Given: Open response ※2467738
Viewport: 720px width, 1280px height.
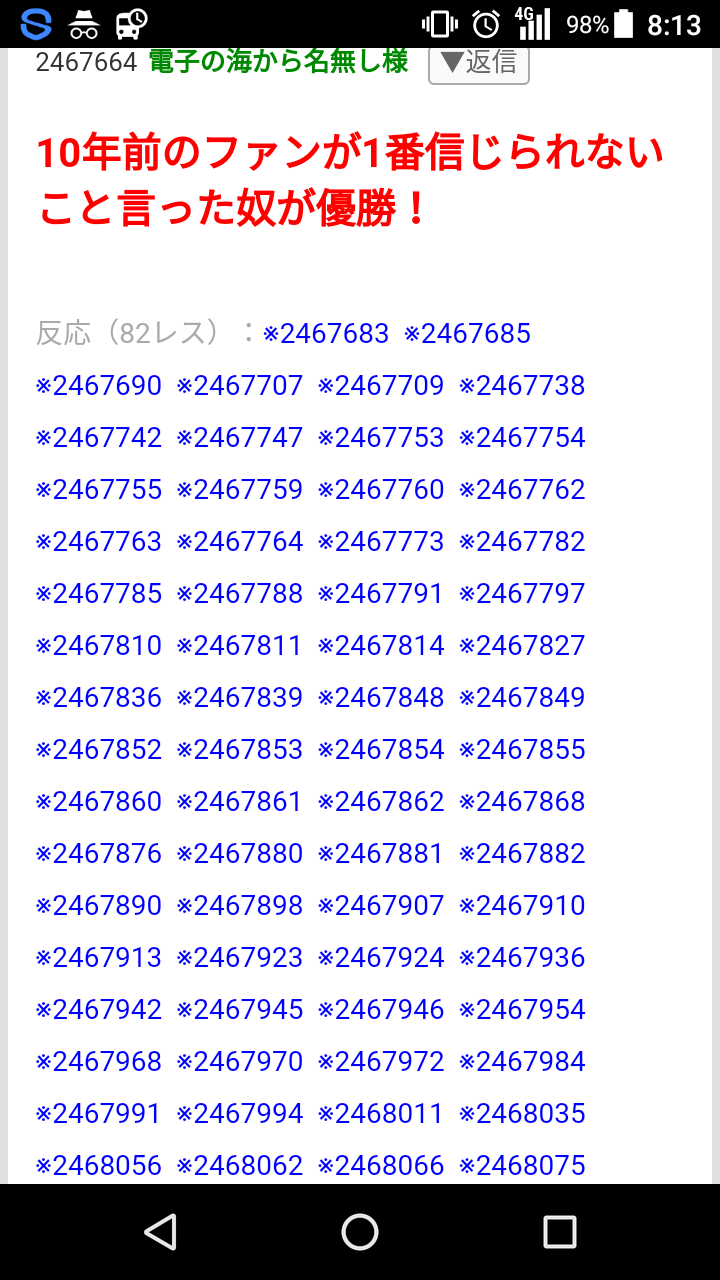Looking at the screenshot, I should coord(522,386).
